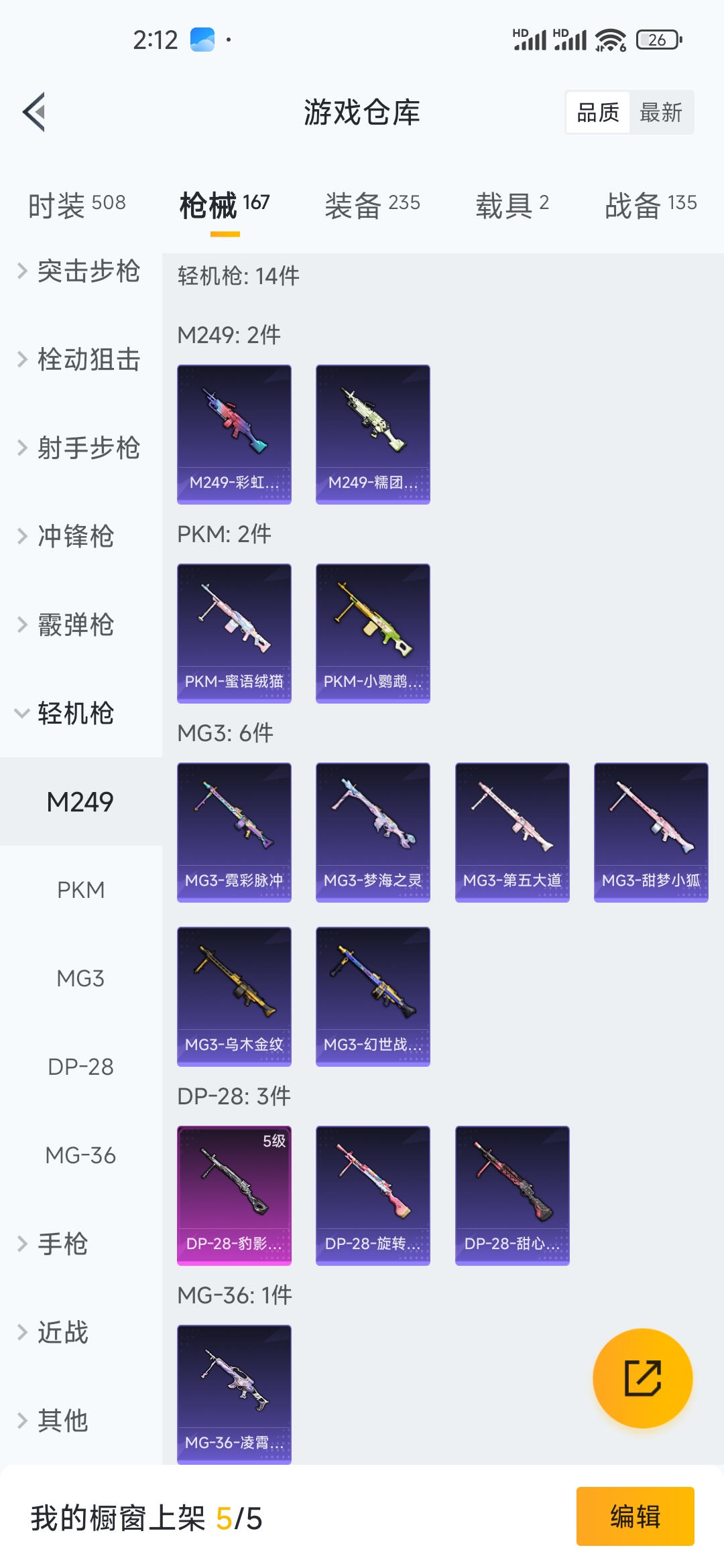Jump to MG-36 in the side list
The width and height of the screenshot is (724, 1568).
click(x=80, y=1155)
